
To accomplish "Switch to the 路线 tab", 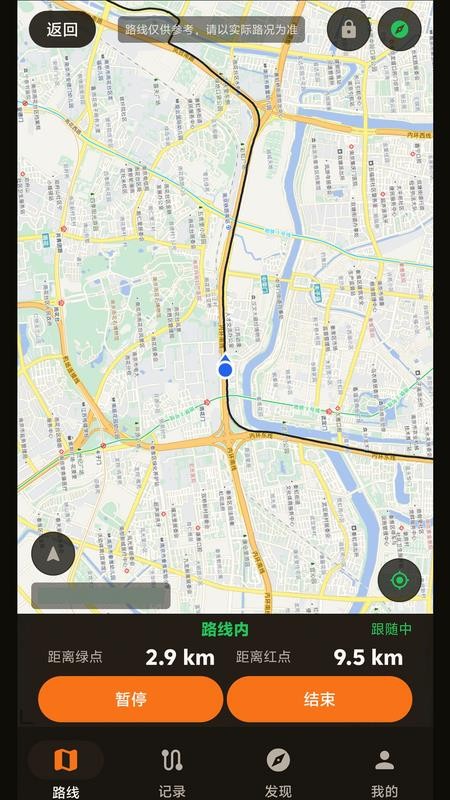I will point(66,770).
